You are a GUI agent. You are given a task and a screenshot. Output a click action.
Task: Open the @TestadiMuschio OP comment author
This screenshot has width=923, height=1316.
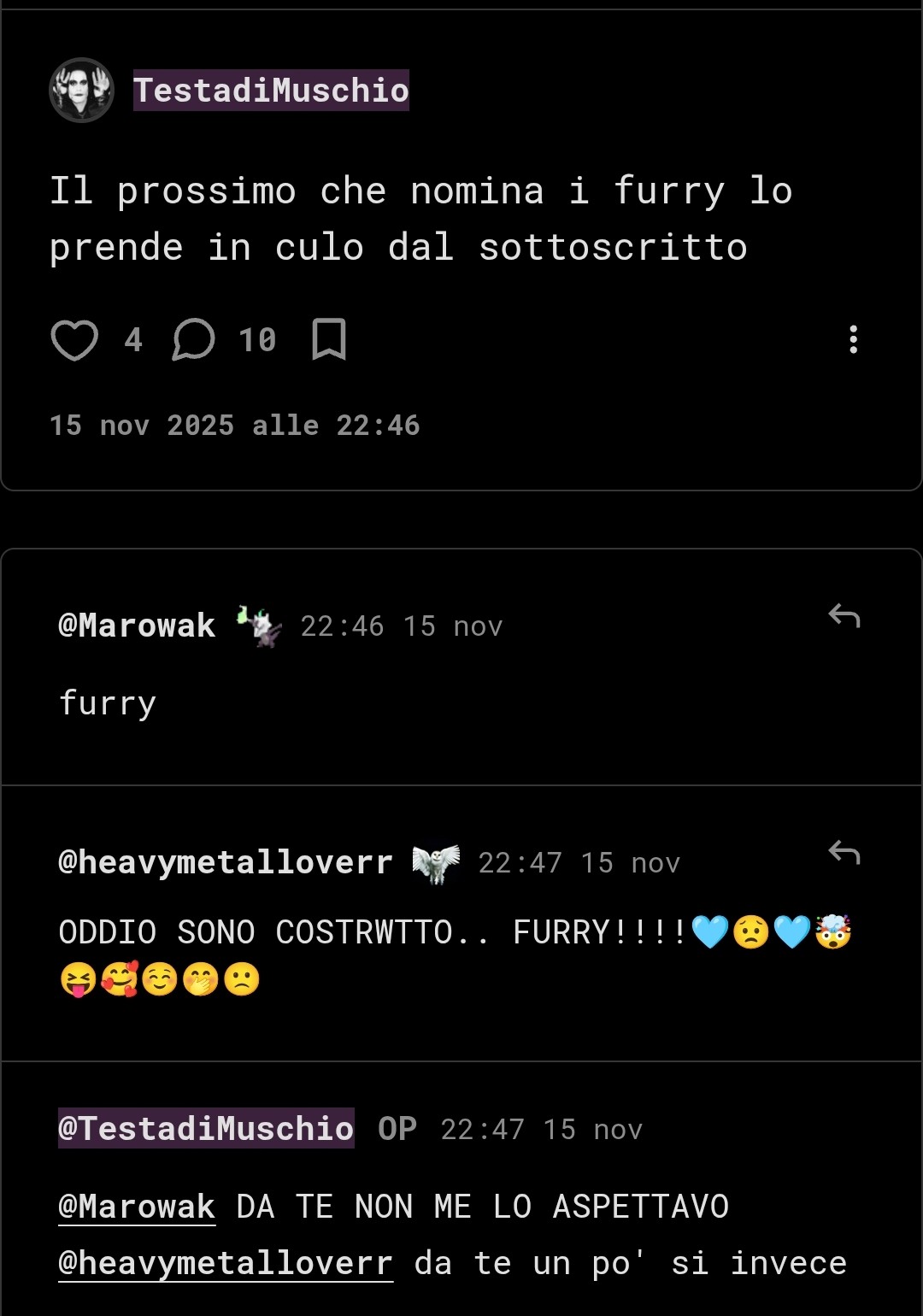[x=206, y=1128]
